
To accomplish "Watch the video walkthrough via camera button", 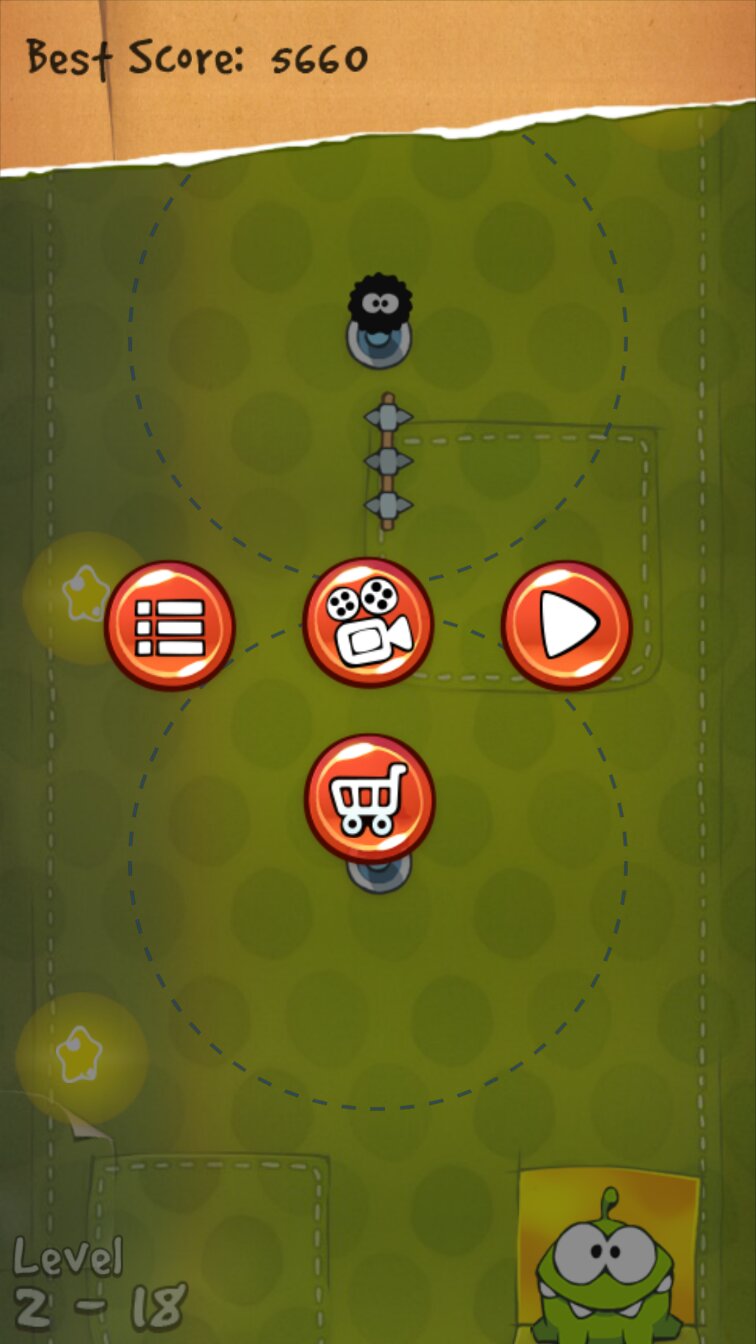I will (368, 623).
